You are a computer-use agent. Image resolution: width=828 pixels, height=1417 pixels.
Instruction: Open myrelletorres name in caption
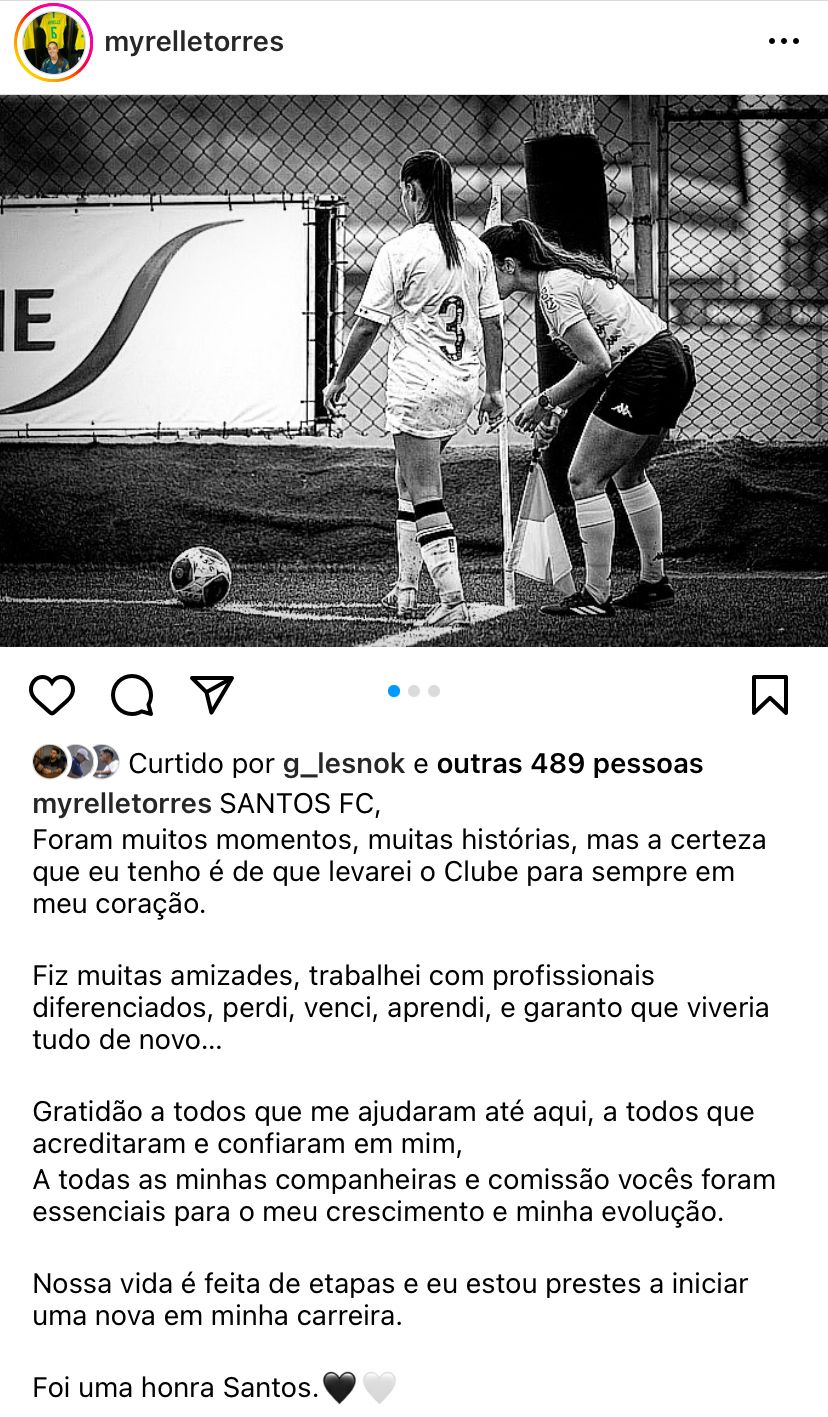[x=122, y=804]
